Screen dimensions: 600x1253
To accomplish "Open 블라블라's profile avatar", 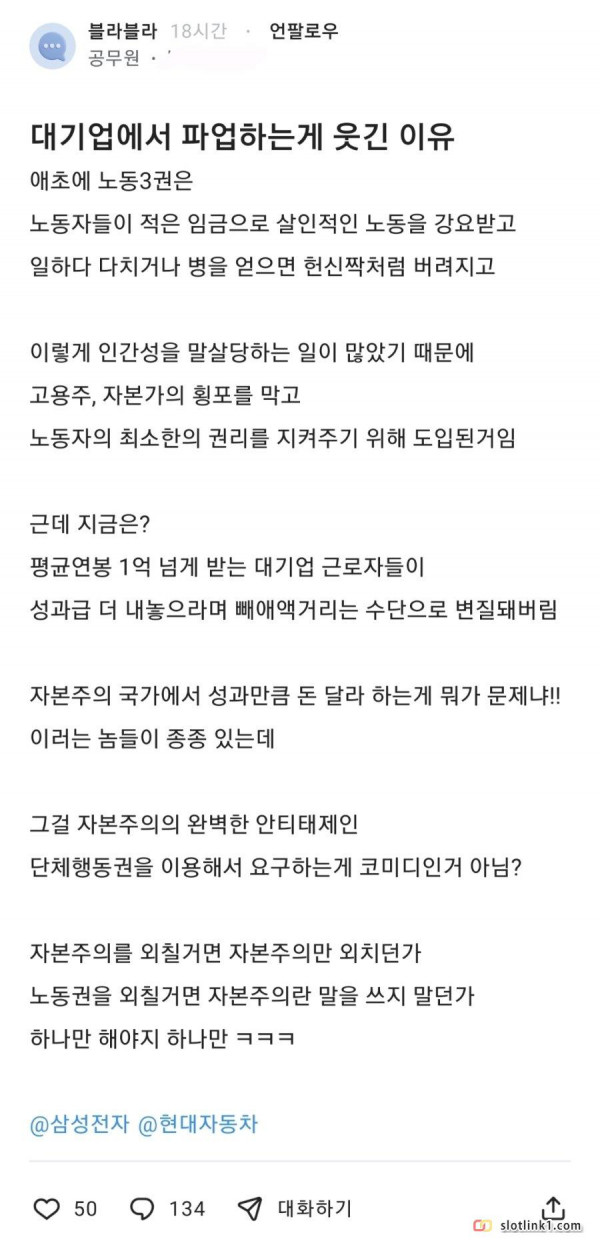I will (x=52, y=46).
